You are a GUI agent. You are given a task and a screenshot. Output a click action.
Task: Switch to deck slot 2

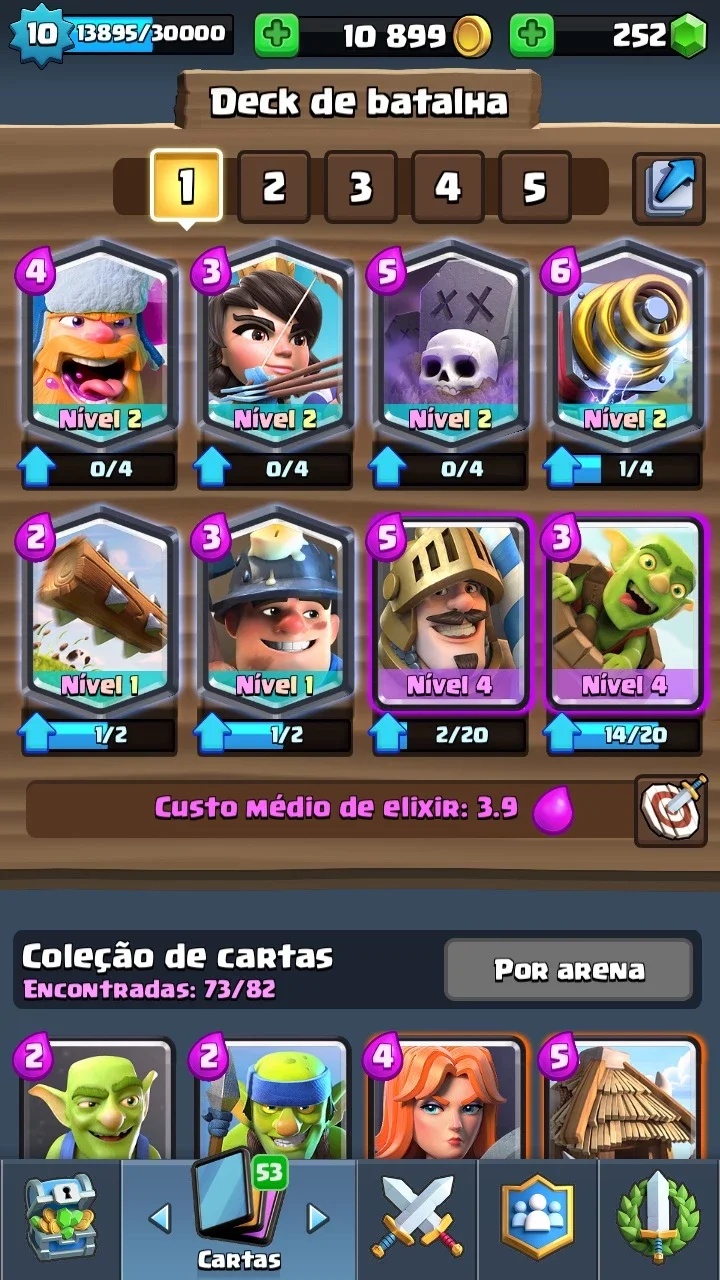[x=273, y=187]
